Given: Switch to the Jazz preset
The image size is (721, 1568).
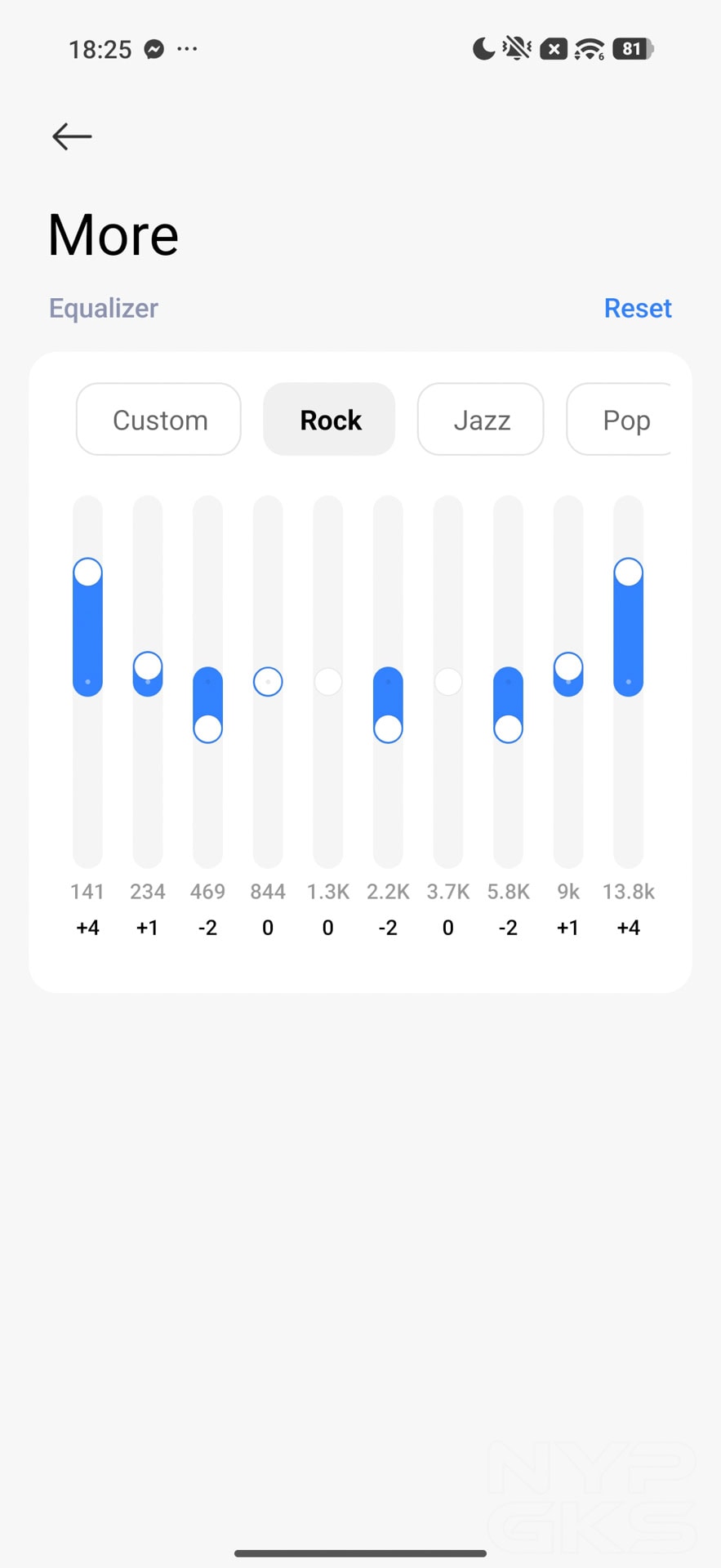Looking at the screenshot, I should (480, 419).
